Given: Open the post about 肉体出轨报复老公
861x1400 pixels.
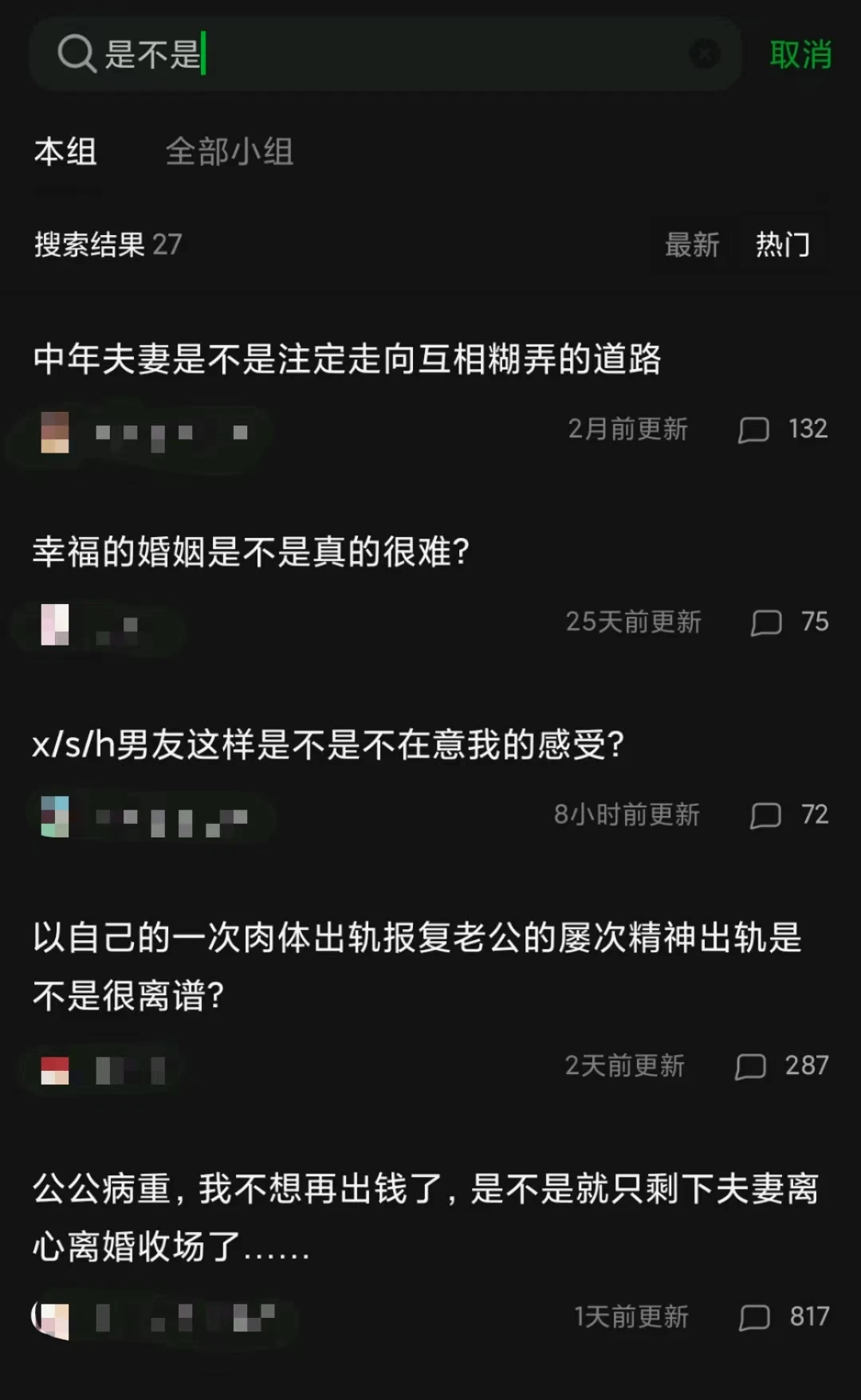Looking at the screenshot, I should 416,966.
